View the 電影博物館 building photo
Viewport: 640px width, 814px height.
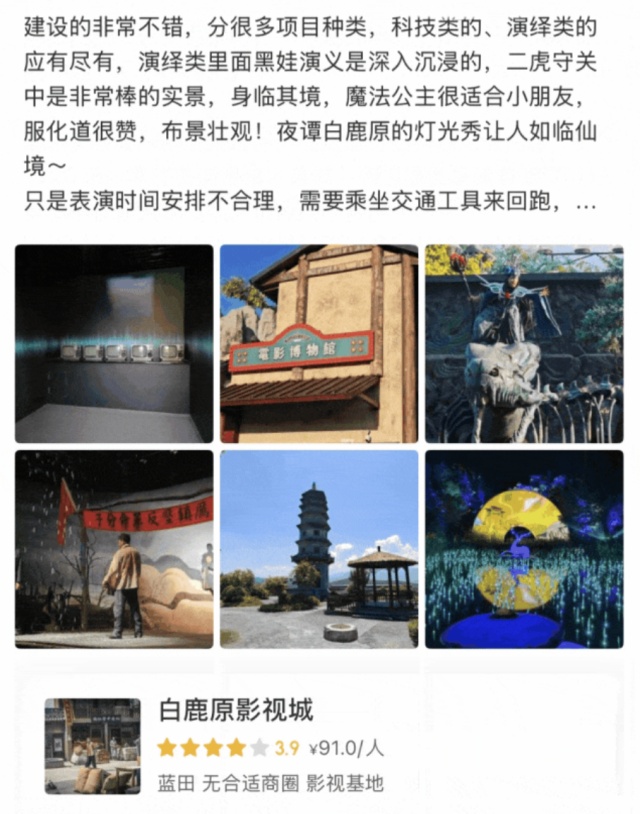click(319, 343)
